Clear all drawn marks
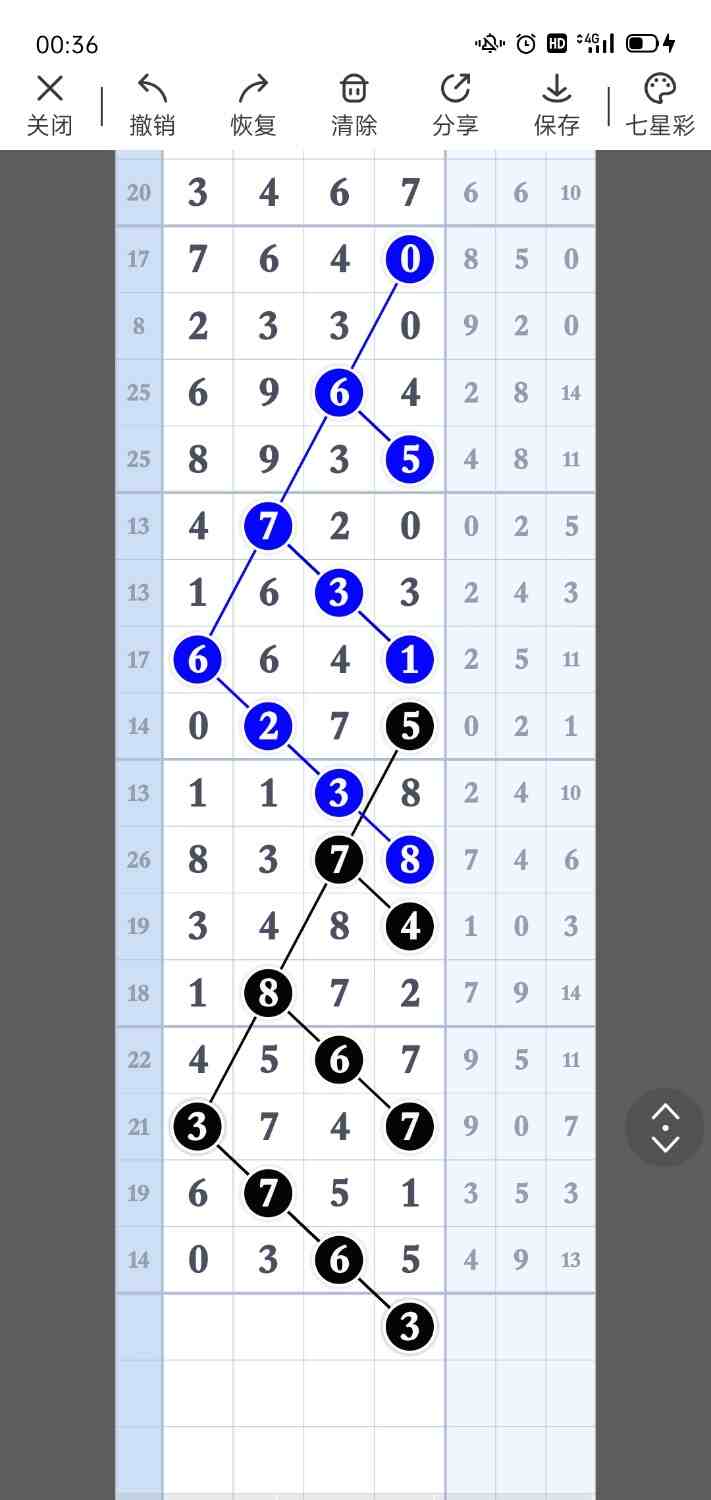 coord(354,104)
